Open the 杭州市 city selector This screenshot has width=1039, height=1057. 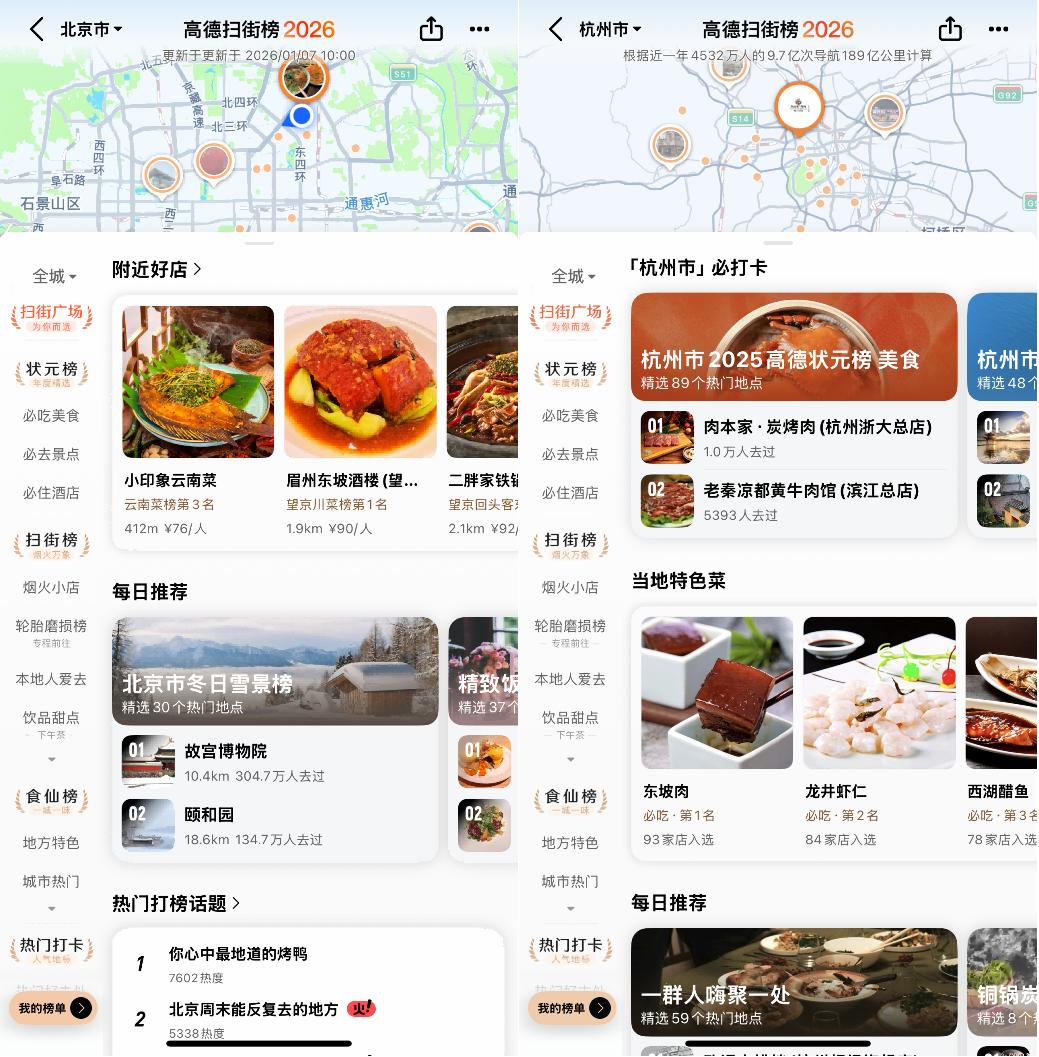point(610,30)
